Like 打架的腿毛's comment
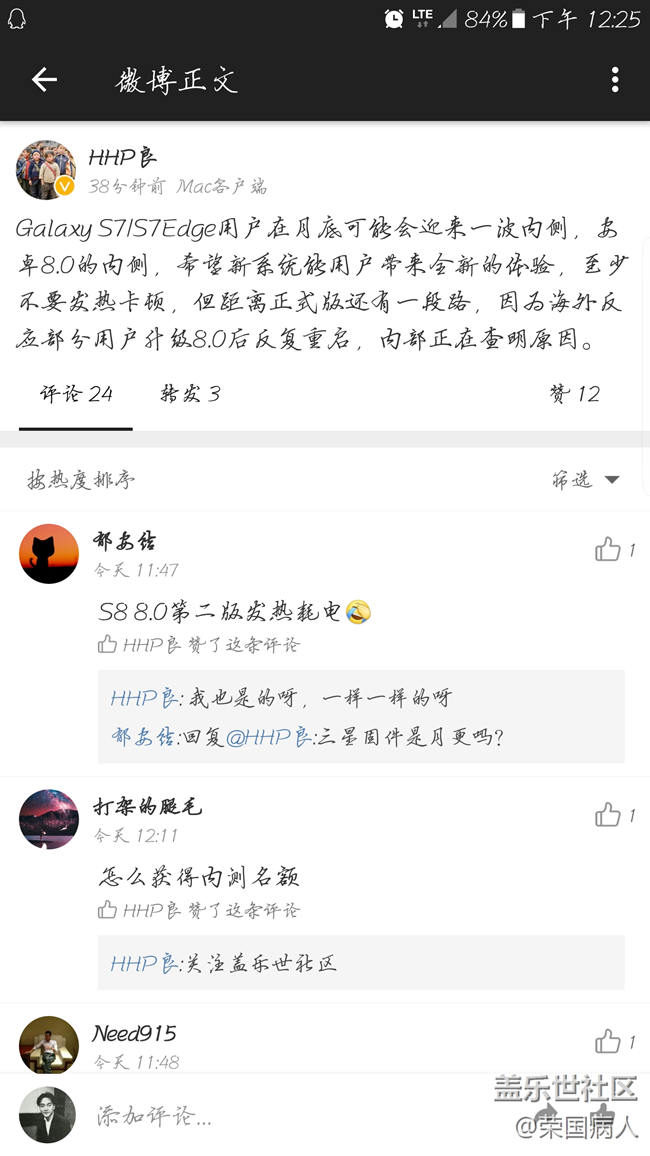Image resolution: width=650 pixels, height=1156 pixels. [x=615, y=815]
